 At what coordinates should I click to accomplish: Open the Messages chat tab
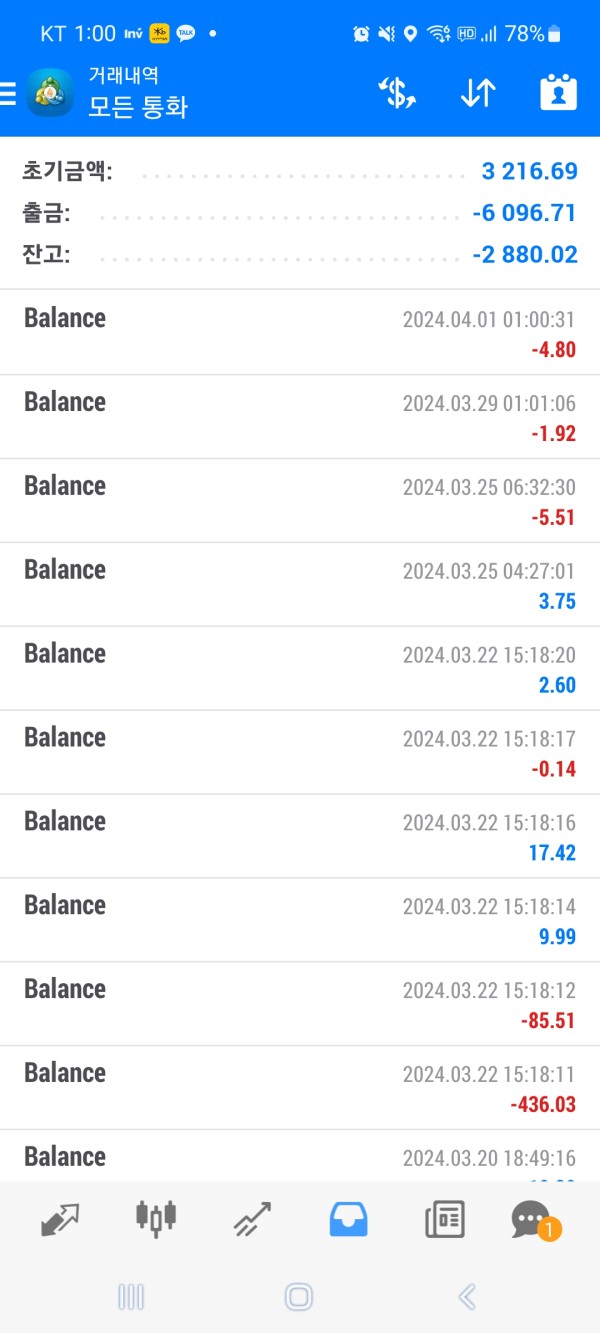530,1219
